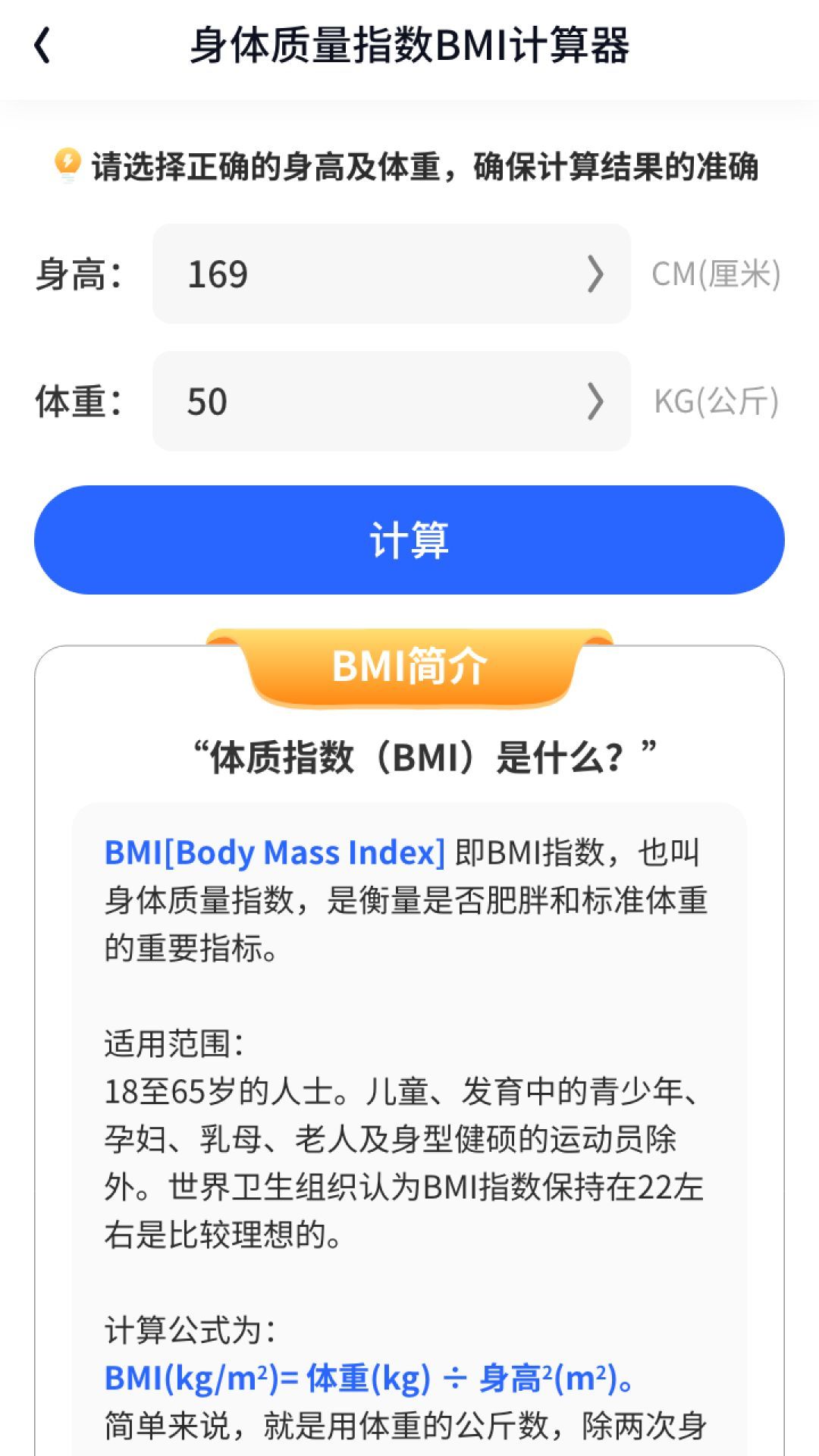This screenshot has width=819, height=1456.
Task: Tap the 计算 calculate button
Action: (409, 541)
